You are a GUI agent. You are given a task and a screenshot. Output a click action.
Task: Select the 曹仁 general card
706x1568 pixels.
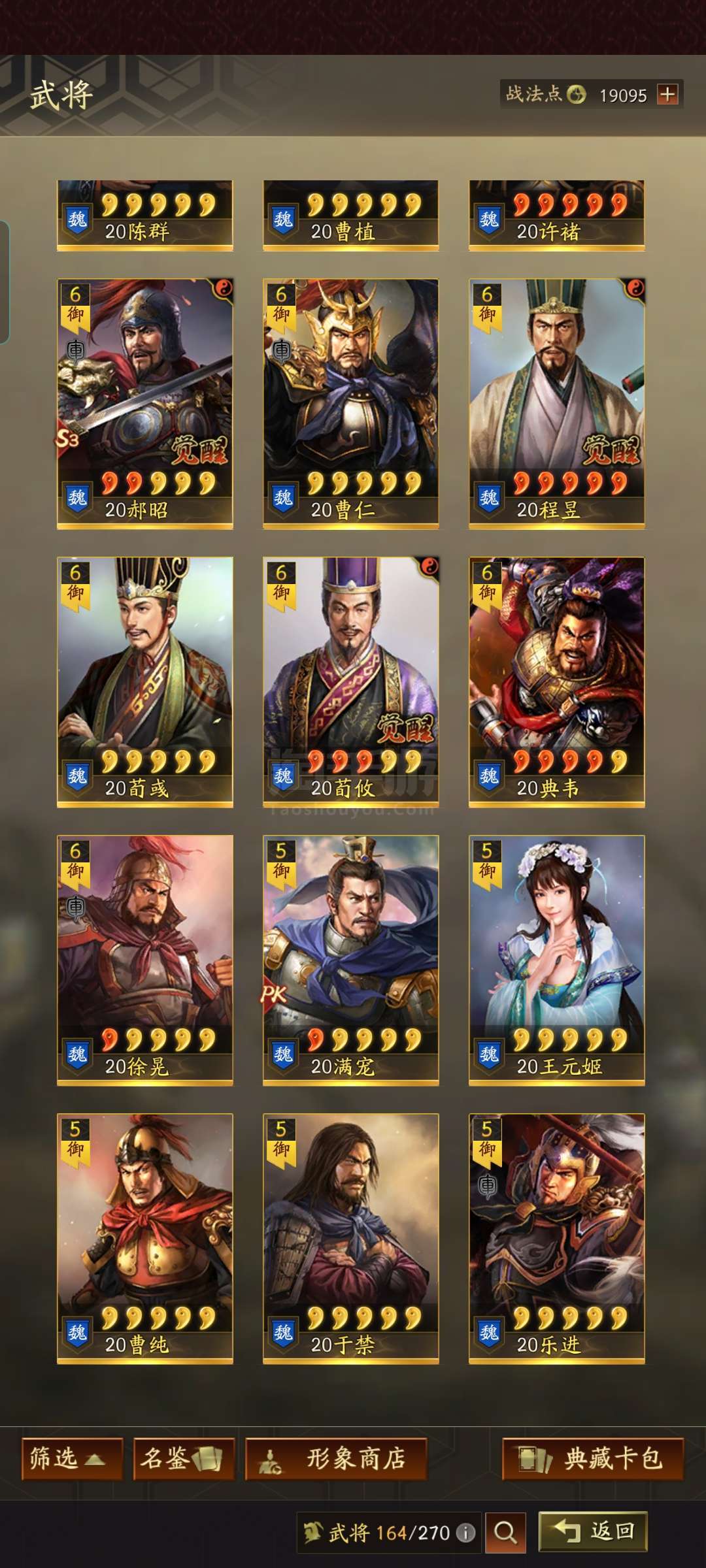(351, 403)
